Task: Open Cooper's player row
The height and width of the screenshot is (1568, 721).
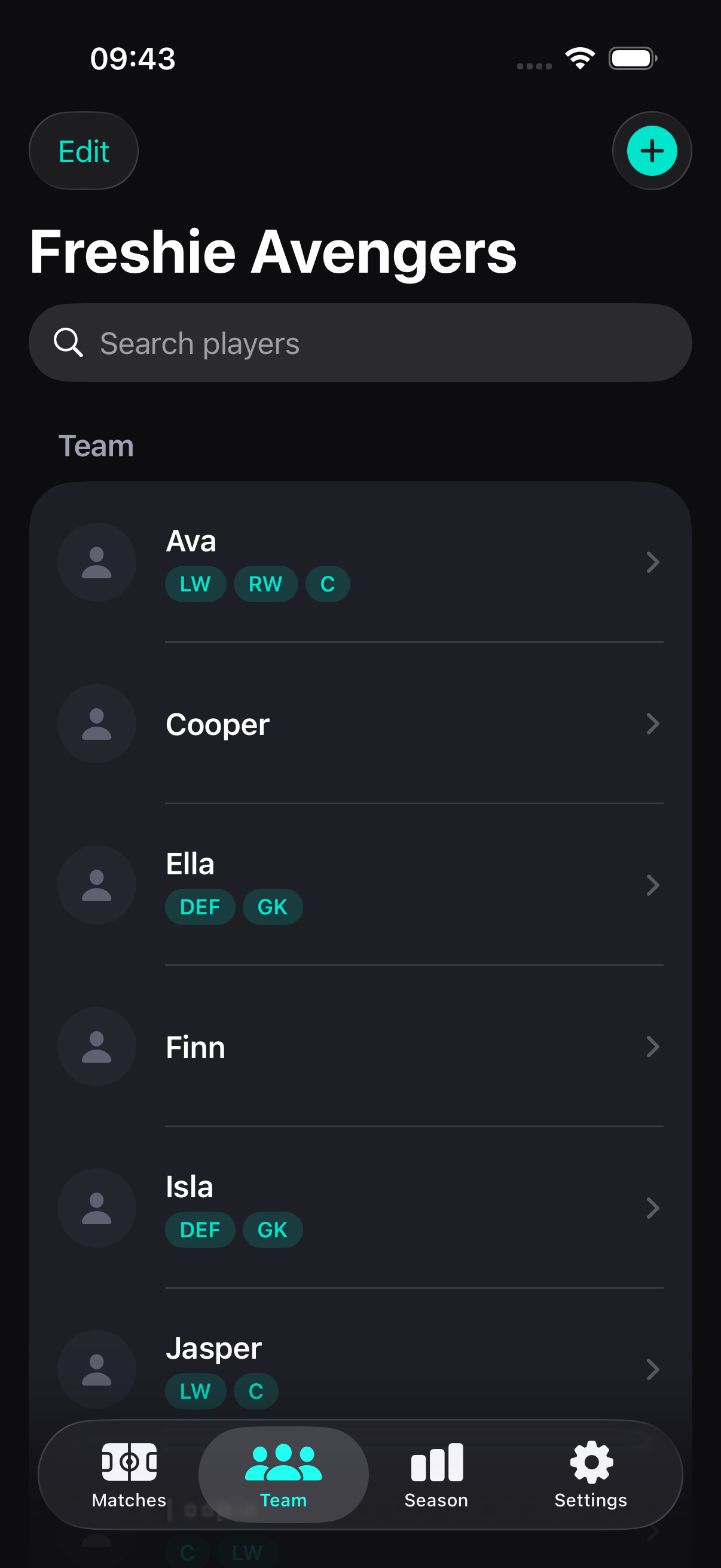Action: coord(360,723)
